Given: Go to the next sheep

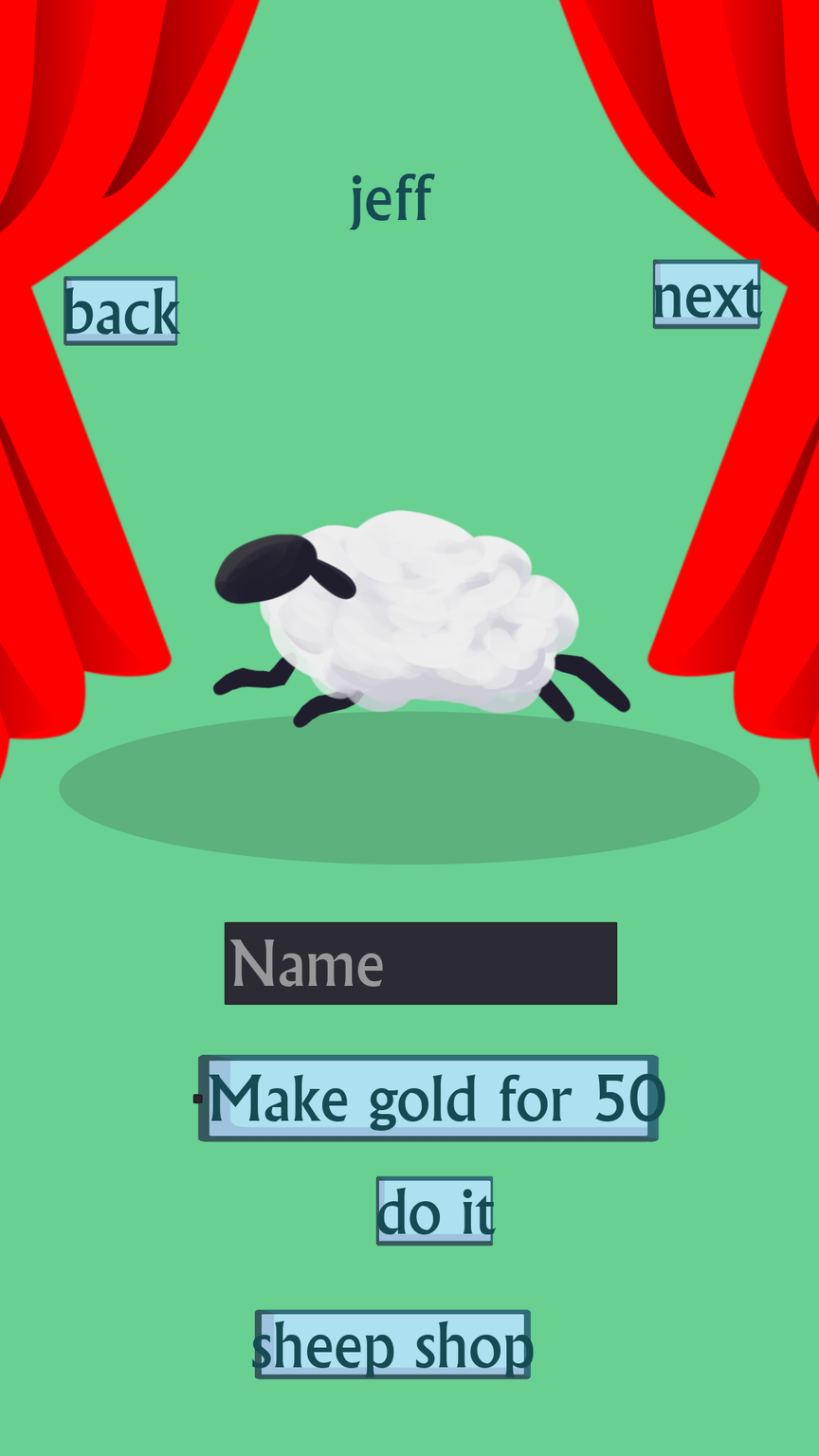Looking at the screenshot, I should [706, 295].
